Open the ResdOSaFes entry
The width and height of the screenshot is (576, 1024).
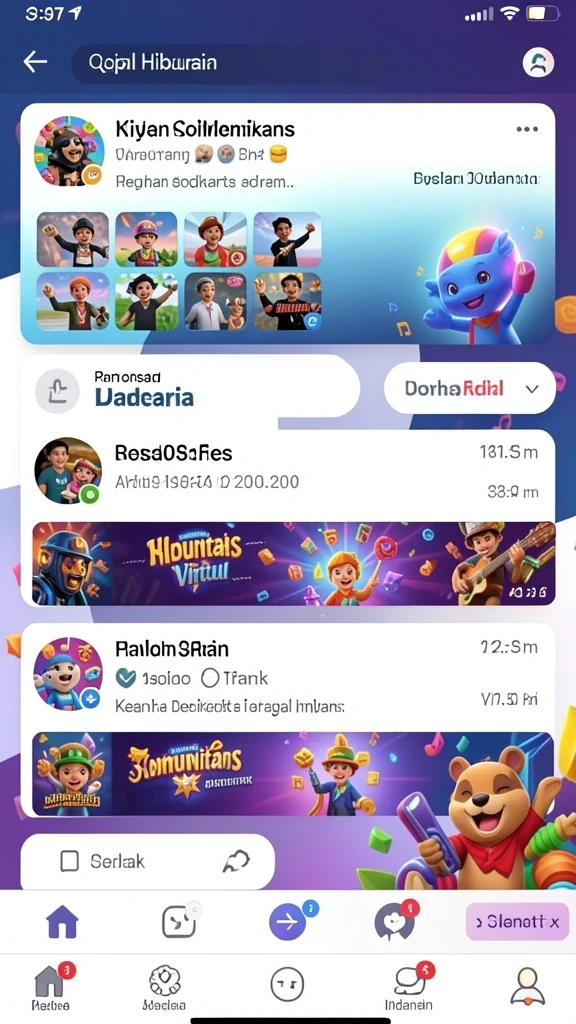287,472
